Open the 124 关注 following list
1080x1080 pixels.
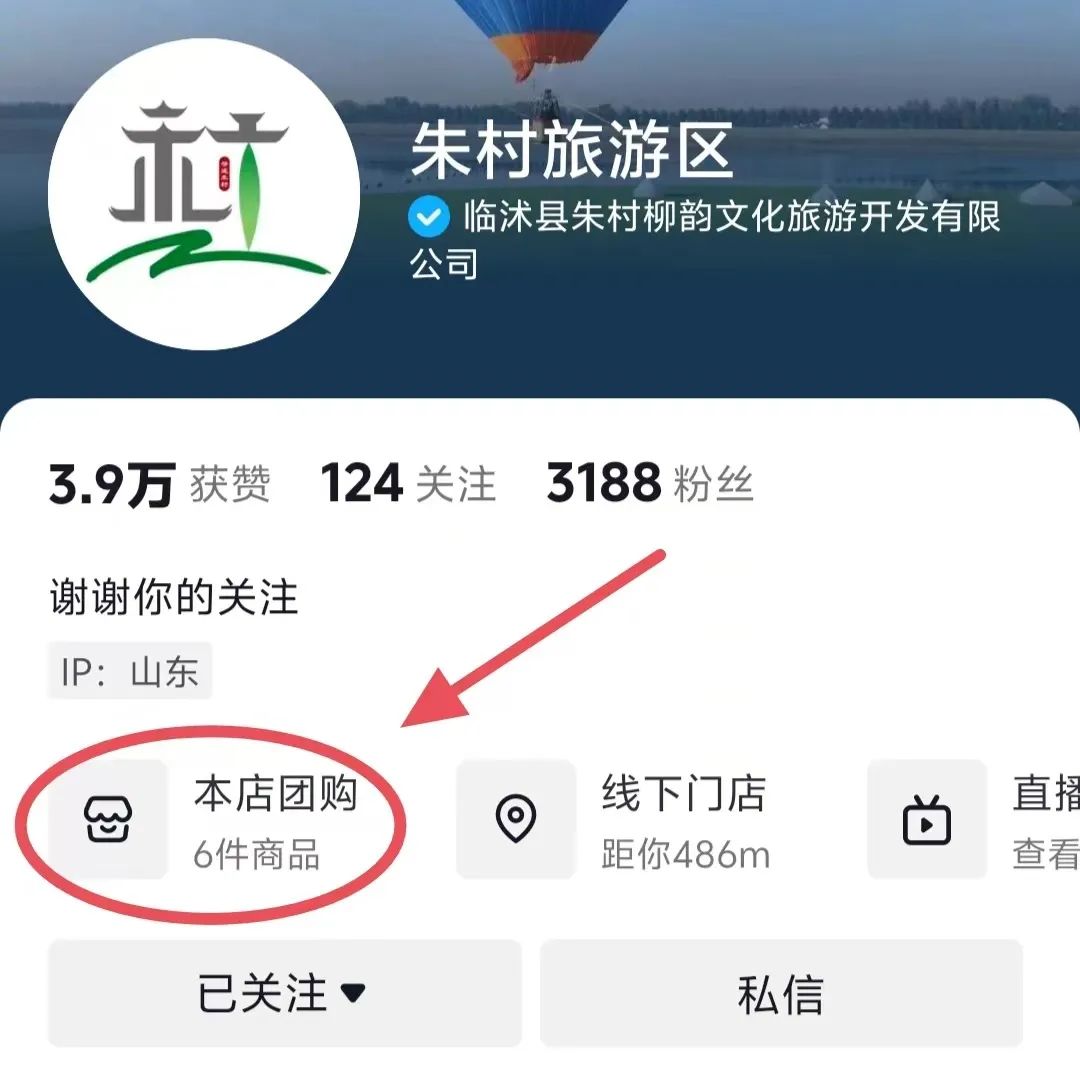408,484
